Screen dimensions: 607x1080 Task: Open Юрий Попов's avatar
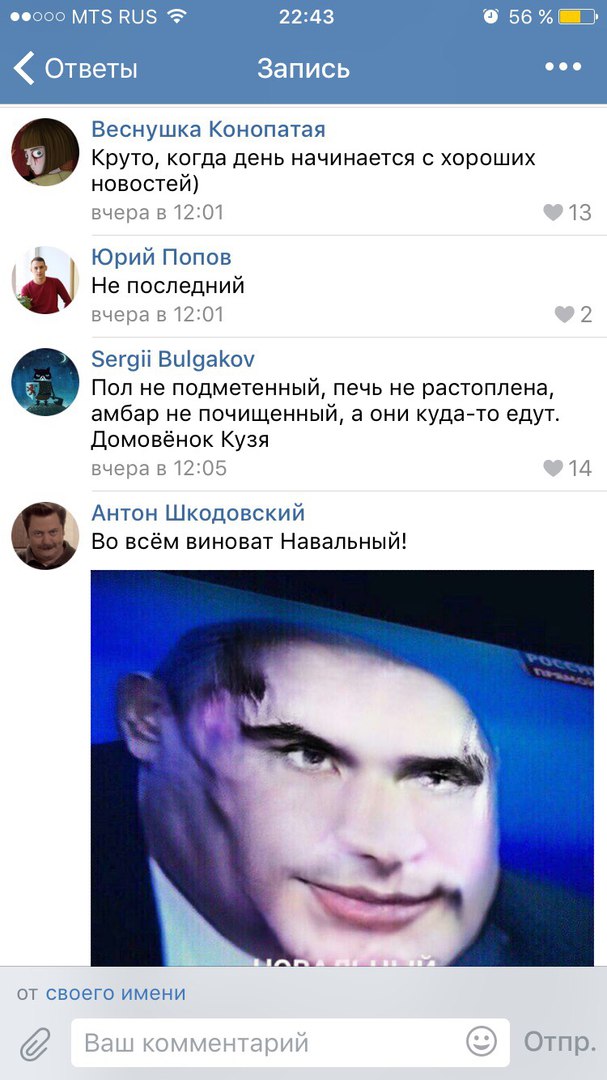tap(45, 280)
